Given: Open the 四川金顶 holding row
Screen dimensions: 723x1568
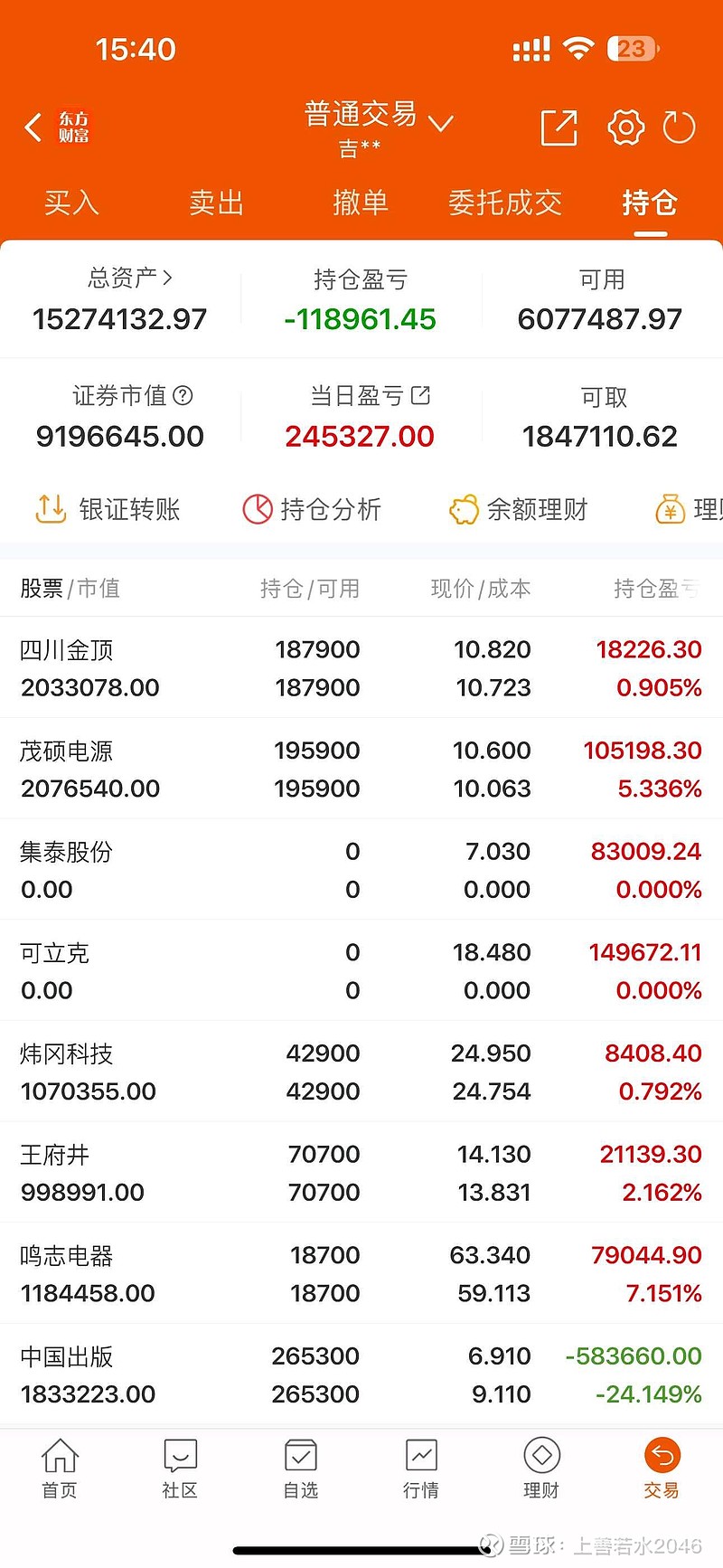Looking at the screenshot, I should tap(361, 668).
